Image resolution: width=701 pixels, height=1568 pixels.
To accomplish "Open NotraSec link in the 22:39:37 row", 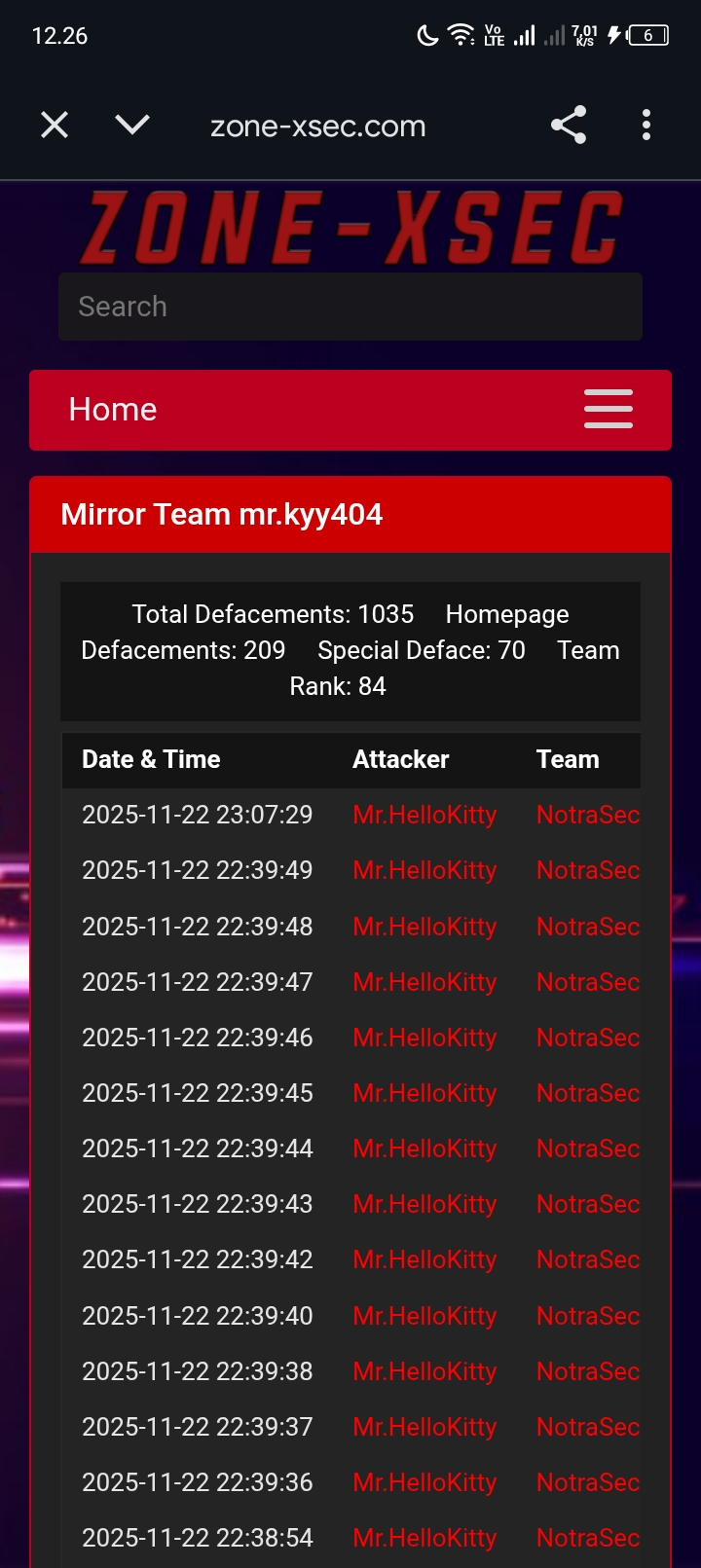I will coord(587,1427).
